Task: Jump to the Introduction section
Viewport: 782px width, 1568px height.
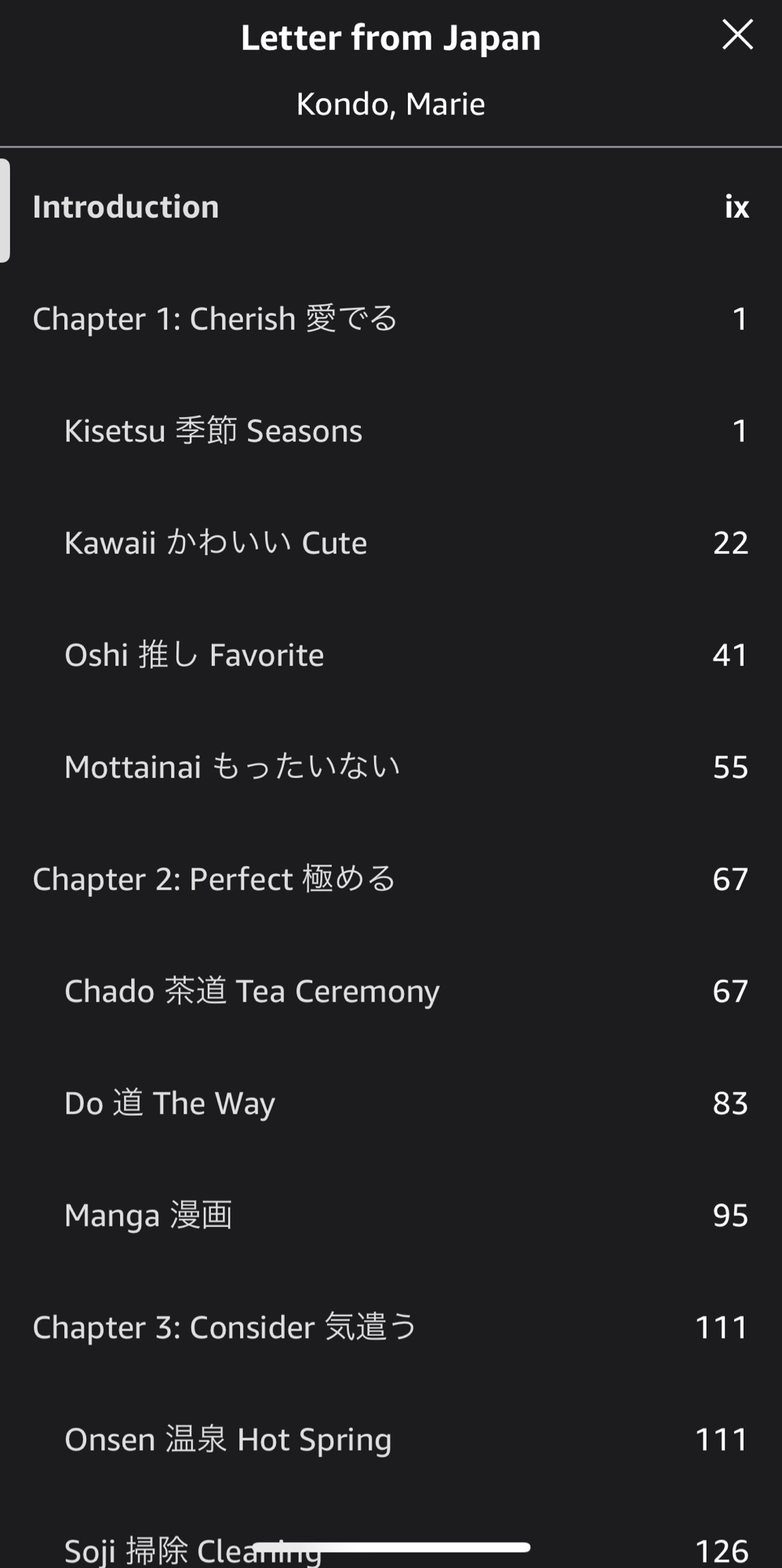Action: [x=126, y=207]
